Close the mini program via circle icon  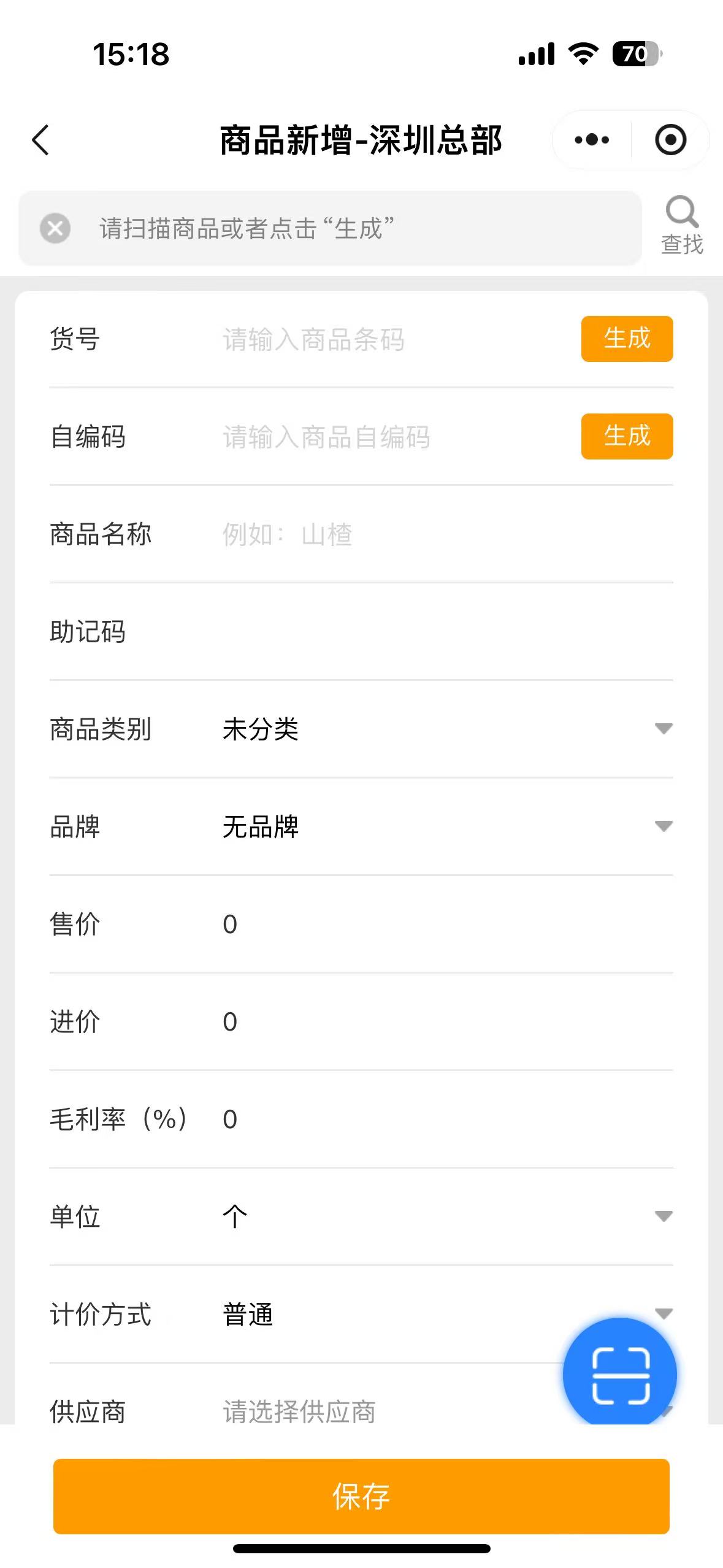pyautogui.click(x=670, y=140)
